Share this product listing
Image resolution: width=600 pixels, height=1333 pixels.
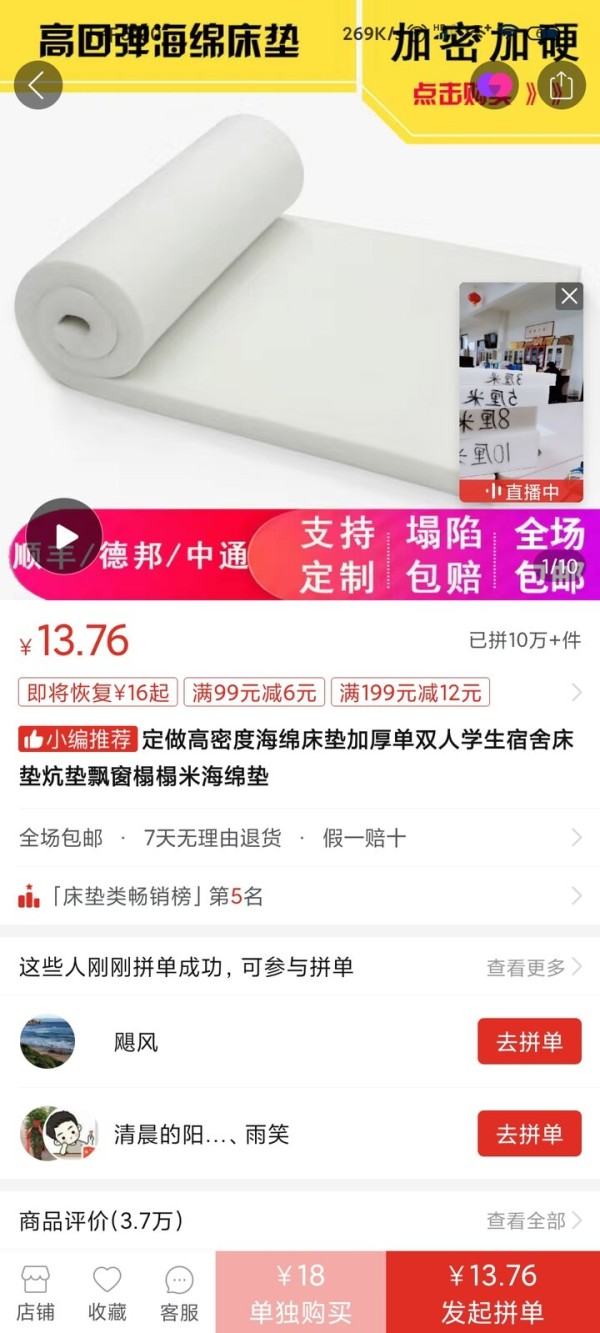(562, 86)
